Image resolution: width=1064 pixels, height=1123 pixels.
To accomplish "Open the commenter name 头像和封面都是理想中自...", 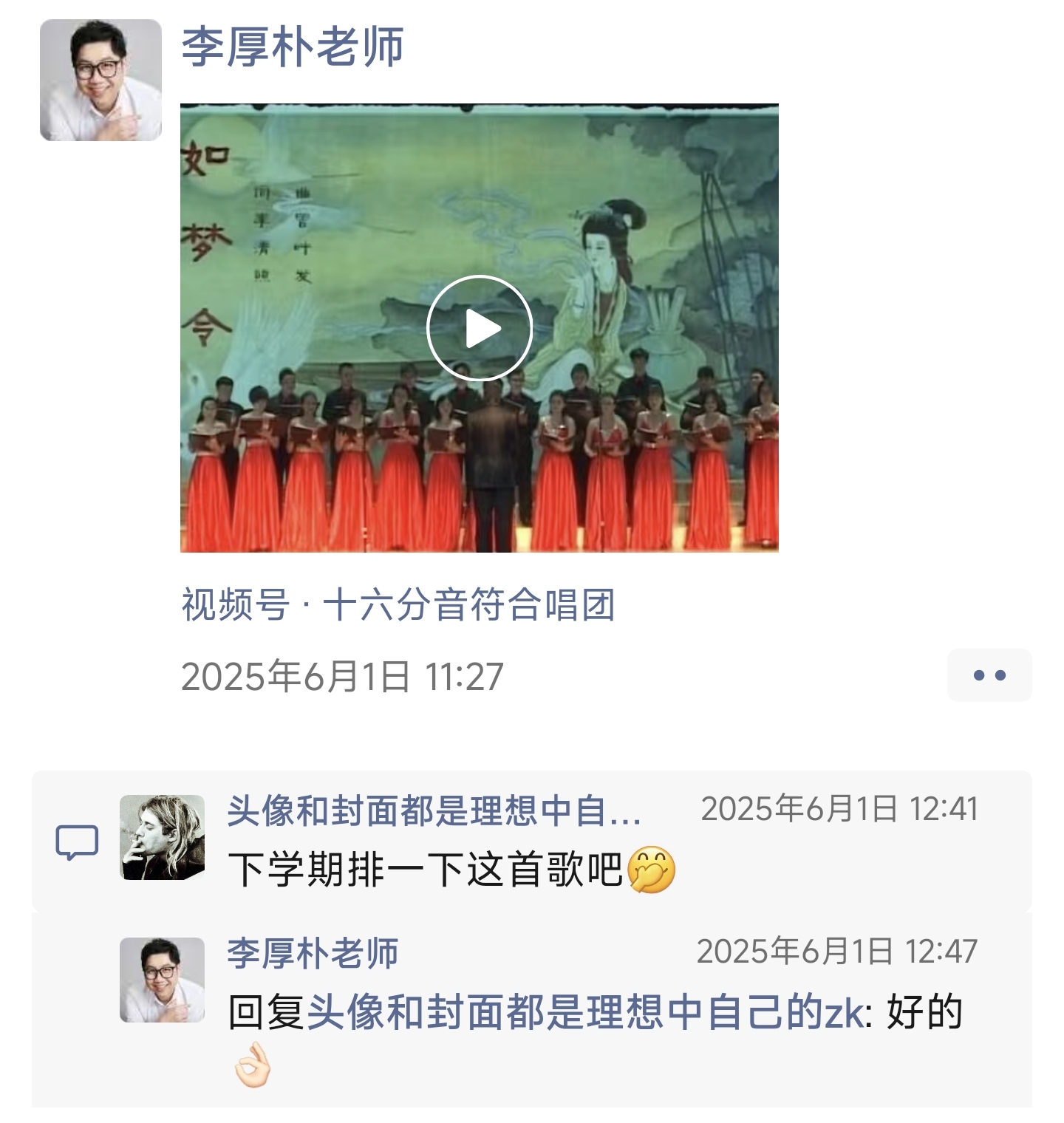I will click(433, 810).
